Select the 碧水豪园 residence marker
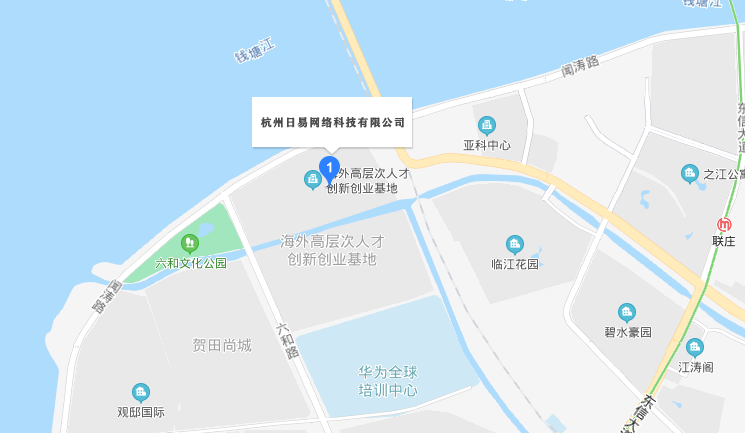The width and height of the screenshot is (745, 433). pos(627,312)
